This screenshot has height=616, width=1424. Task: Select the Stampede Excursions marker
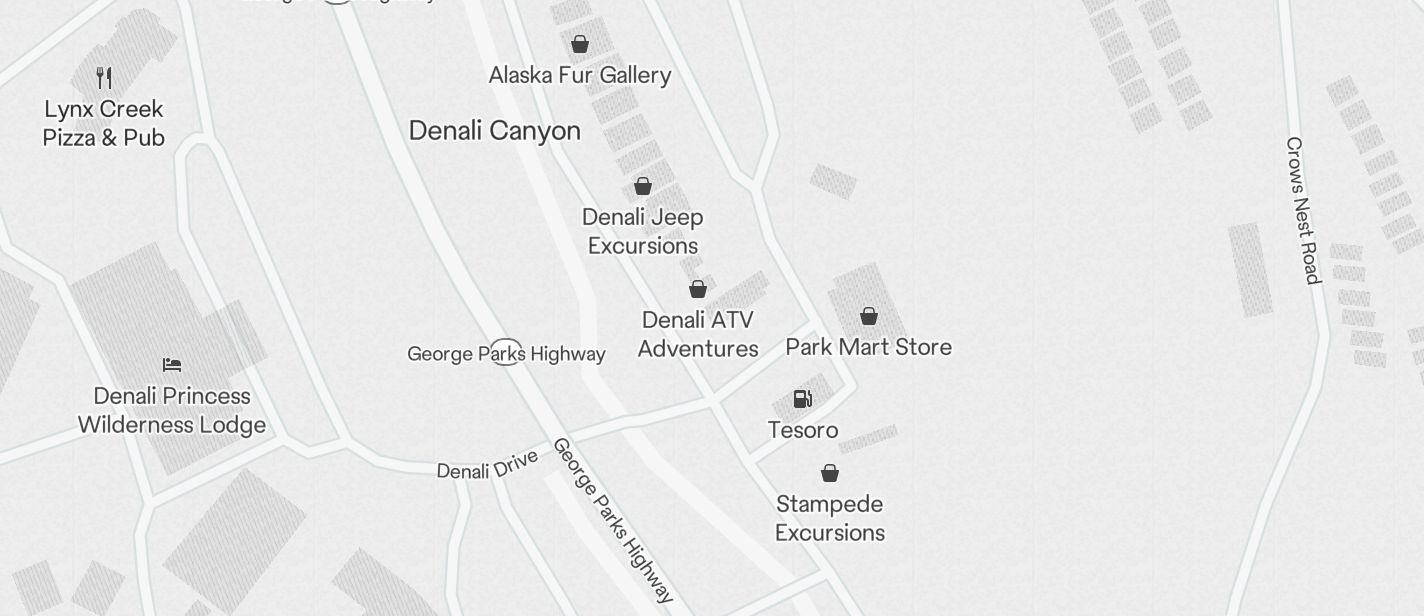[830, 473]
